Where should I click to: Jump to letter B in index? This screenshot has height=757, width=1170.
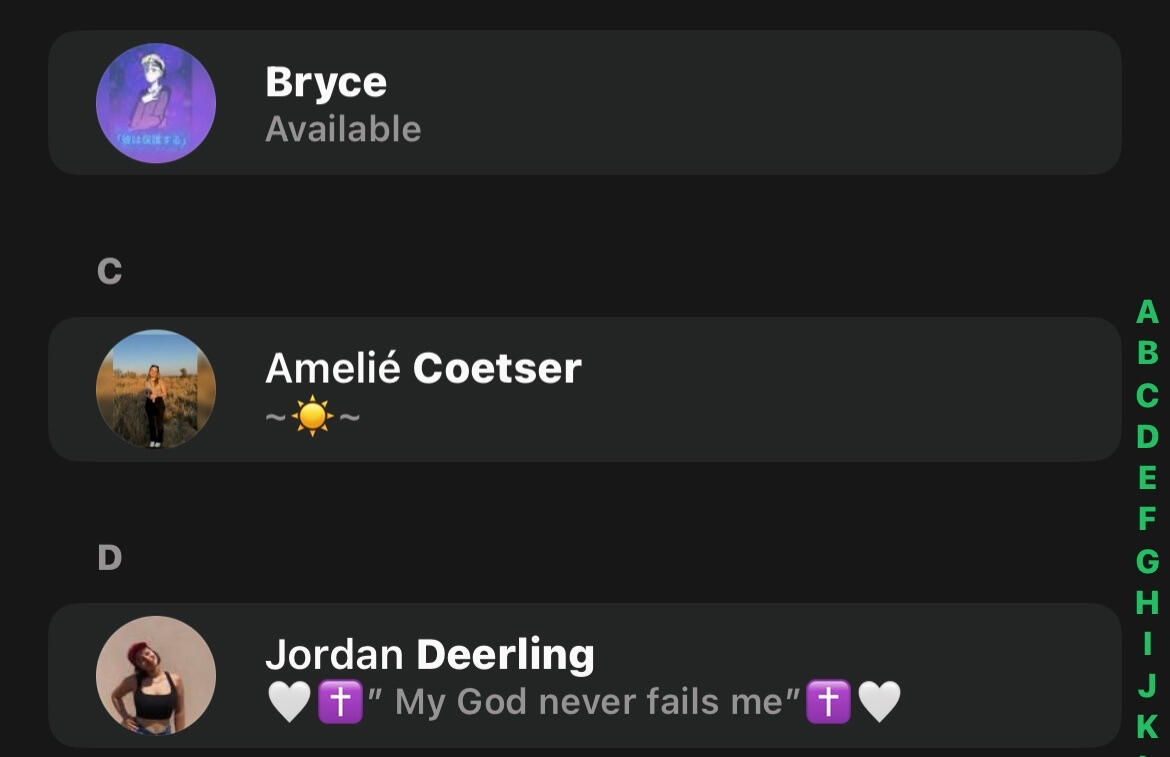1147,353
